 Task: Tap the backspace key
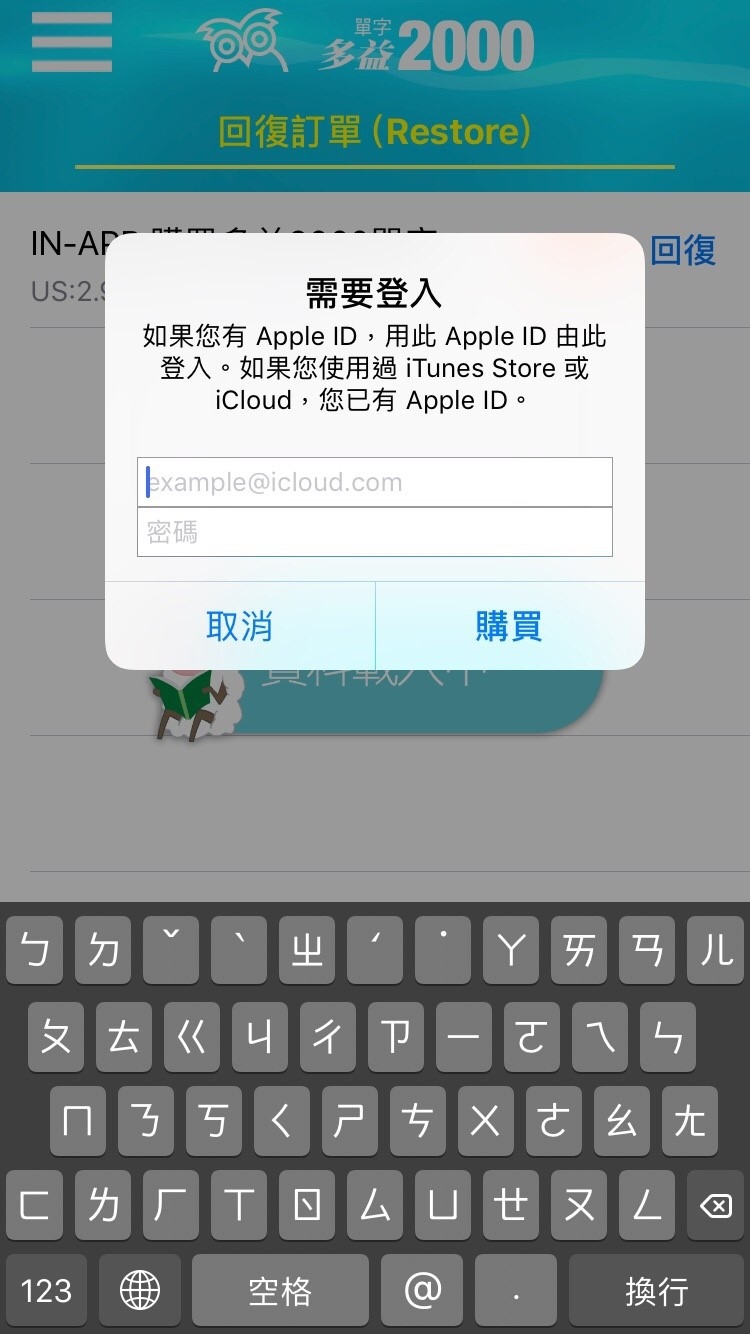pyautogui.click(x=716, y=1206)
